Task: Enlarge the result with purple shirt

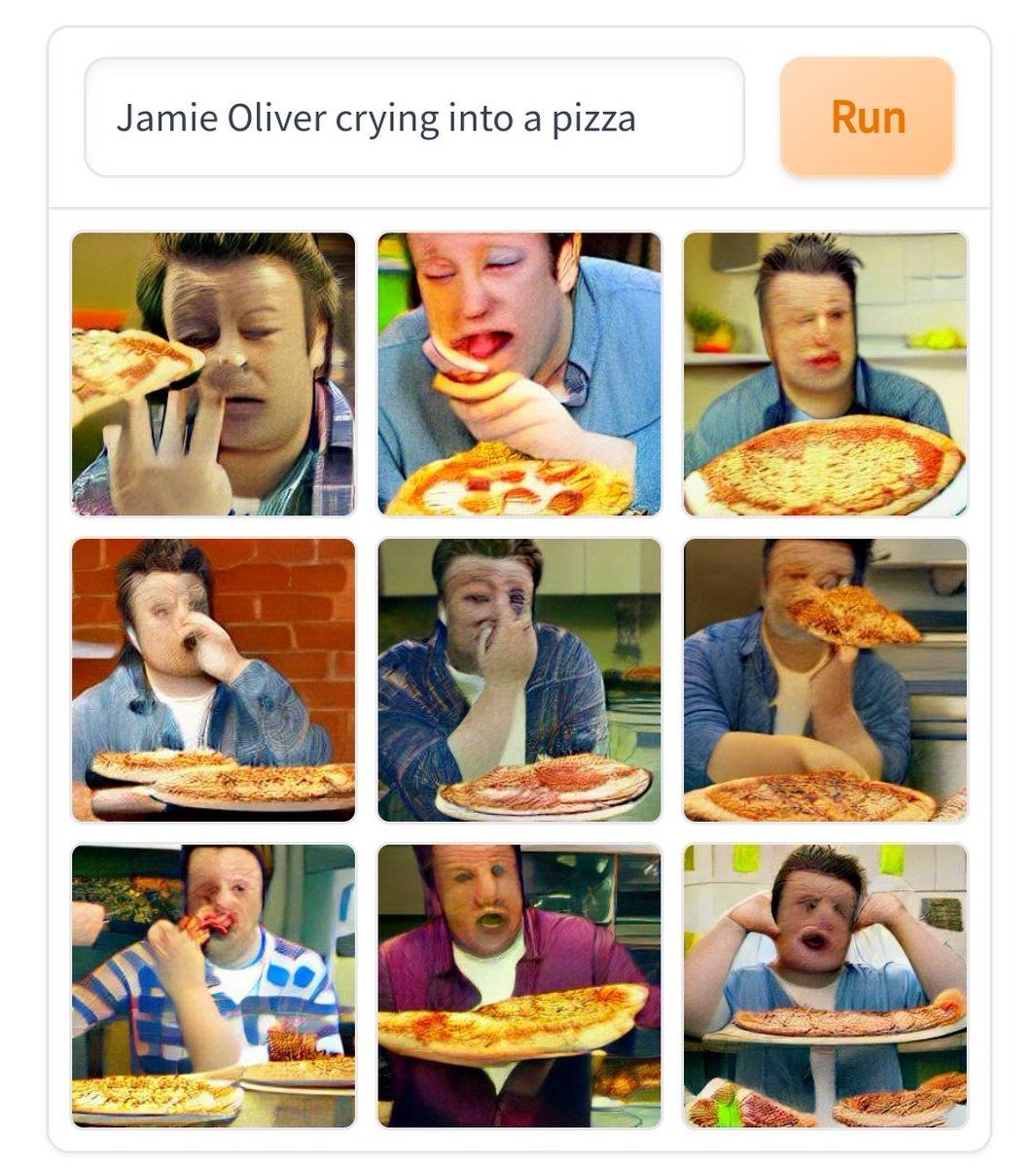Action: [518, 985]
